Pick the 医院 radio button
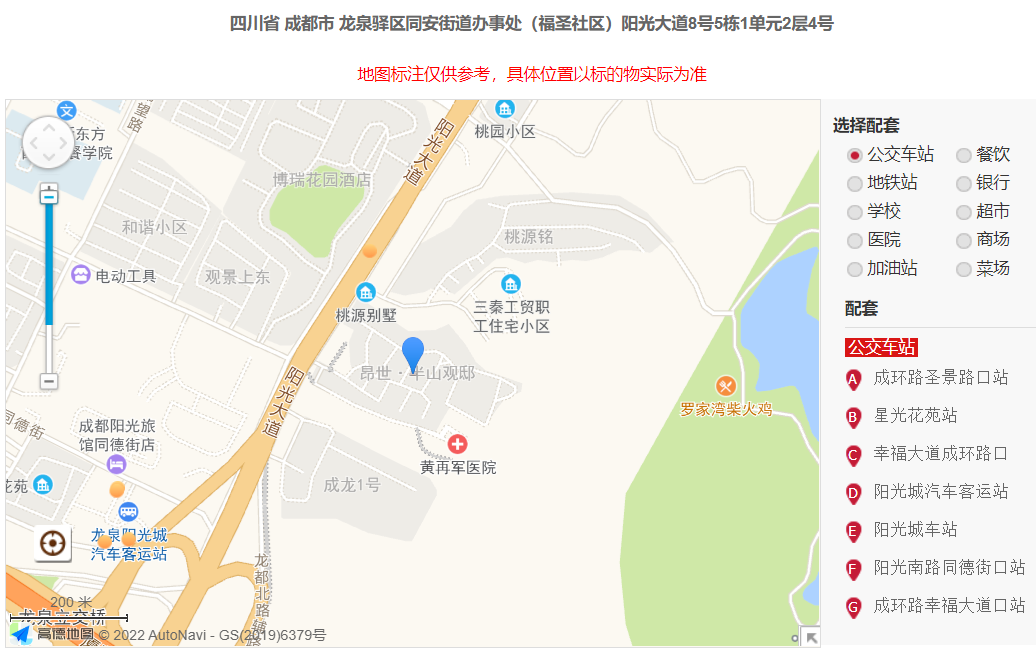This screenshot has height=648, width=1036. [x=855, y=240]
